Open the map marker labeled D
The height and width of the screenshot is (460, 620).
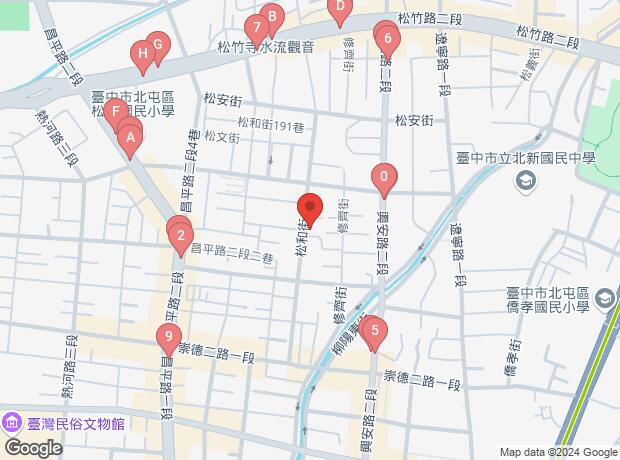click(339, 8)
